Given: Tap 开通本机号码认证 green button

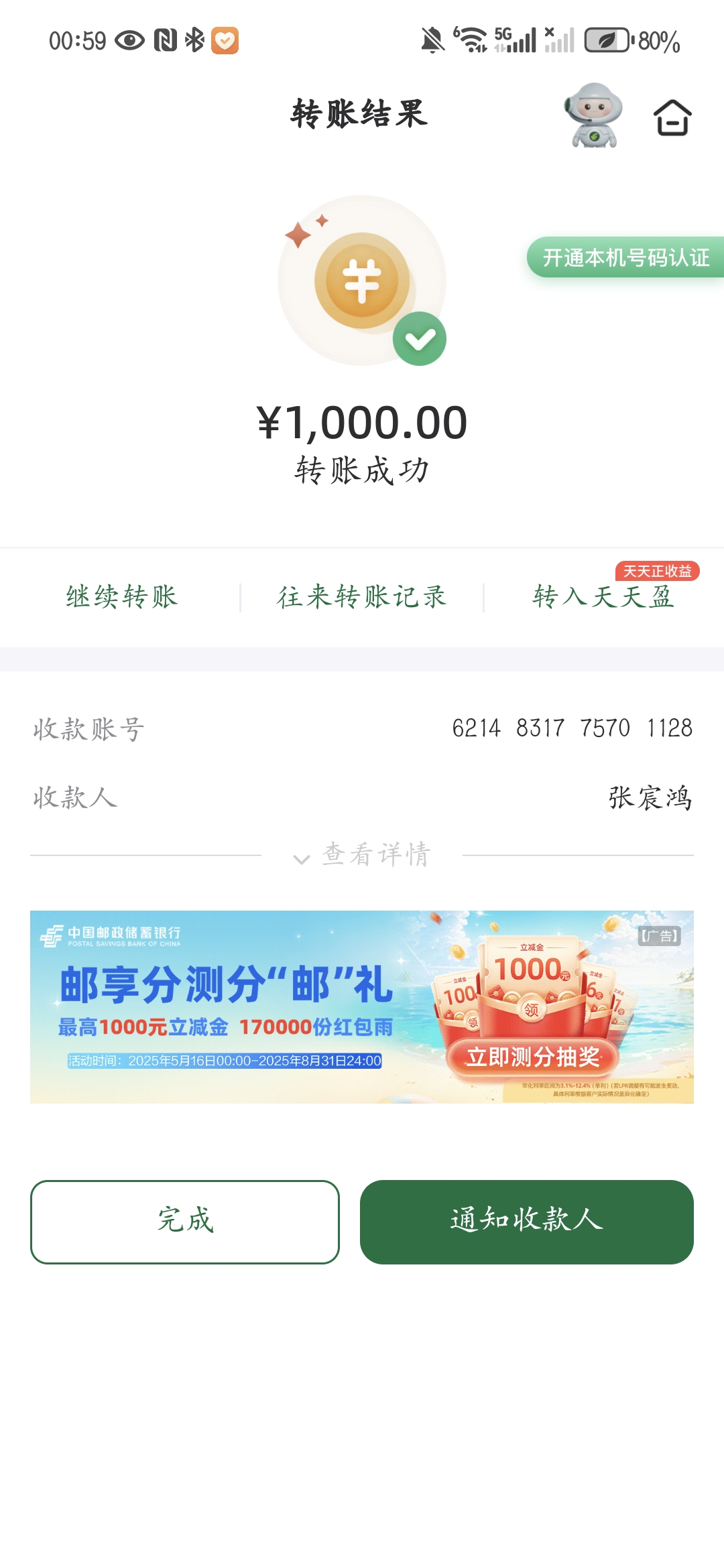Looking at the screenshot, I should [625, 257].
